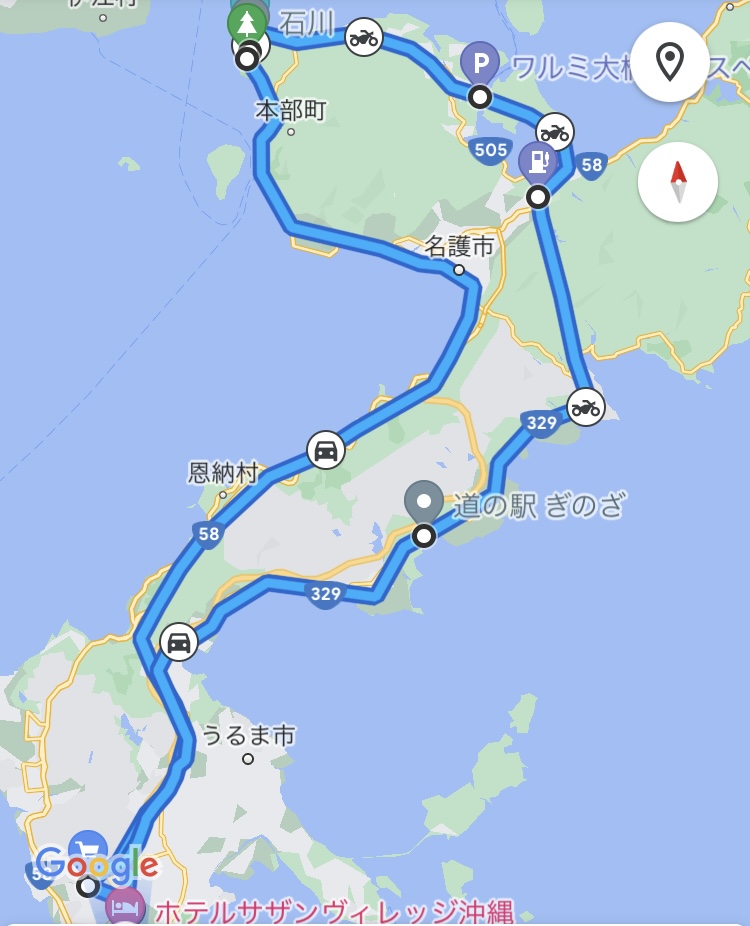
Task: Open the 道の駅 ぎのざ waypoint marker
Action: tap(424, 503)
